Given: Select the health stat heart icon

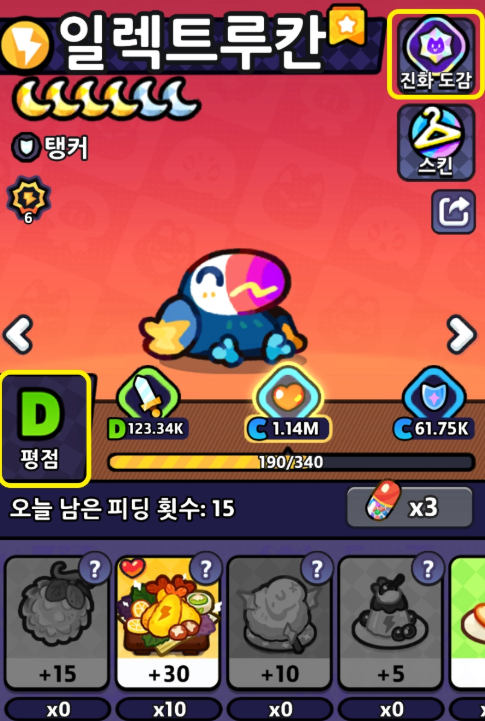Looking at the screenshot, I should tap(288, 396).
